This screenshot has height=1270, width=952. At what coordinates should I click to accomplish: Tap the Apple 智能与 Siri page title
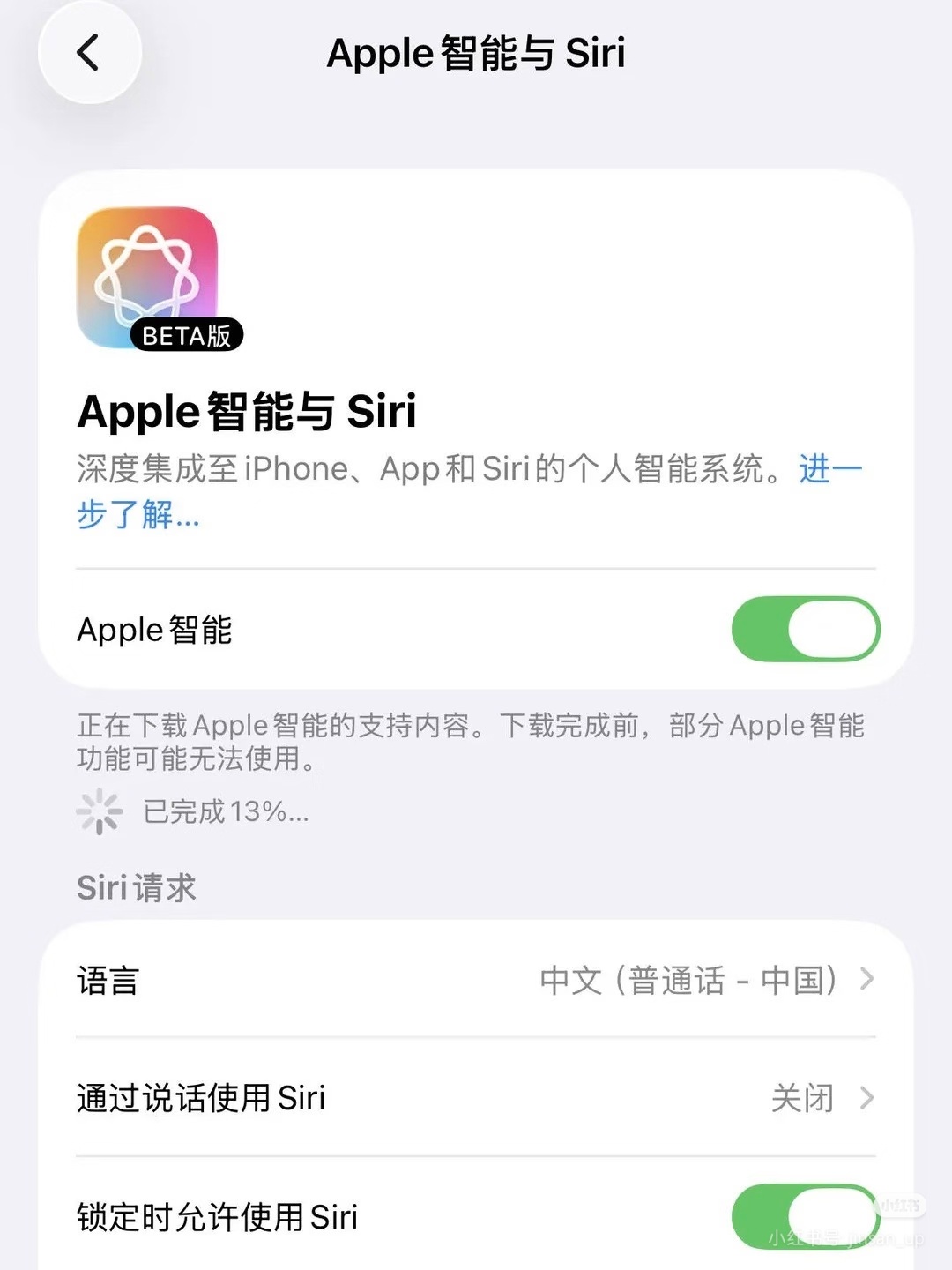(476, 53)
